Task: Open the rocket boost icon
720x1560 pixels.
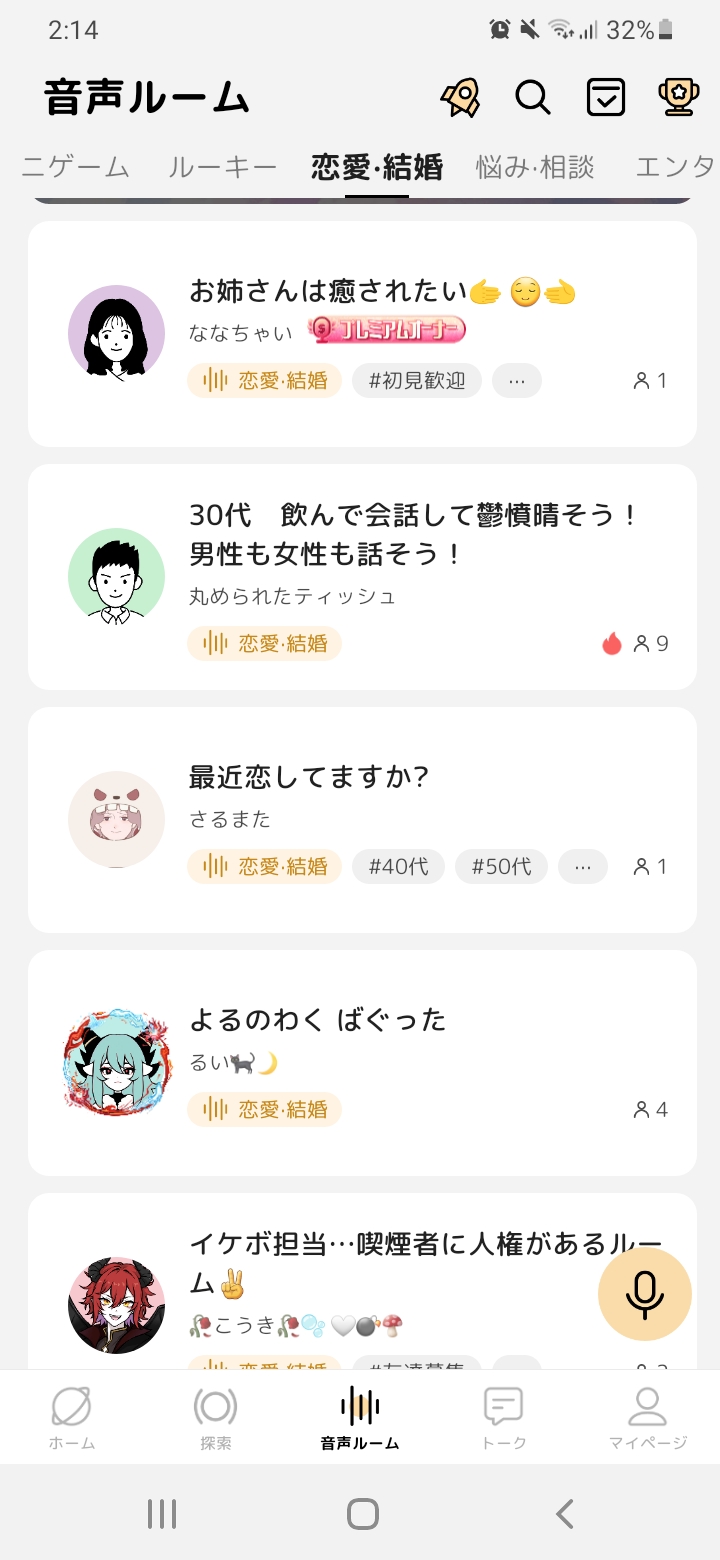Action: click(460, 97)
